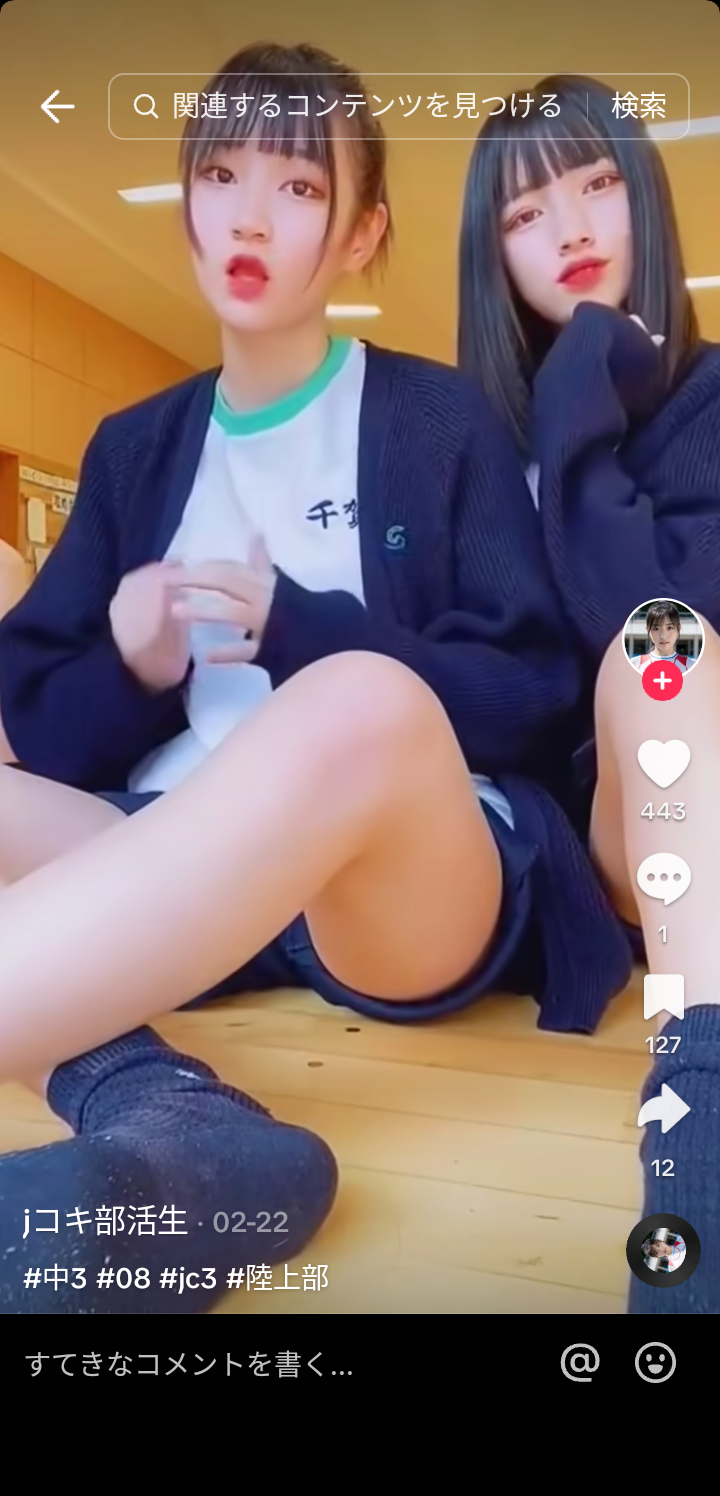Tap the 検索 search button

click(638, 106)
